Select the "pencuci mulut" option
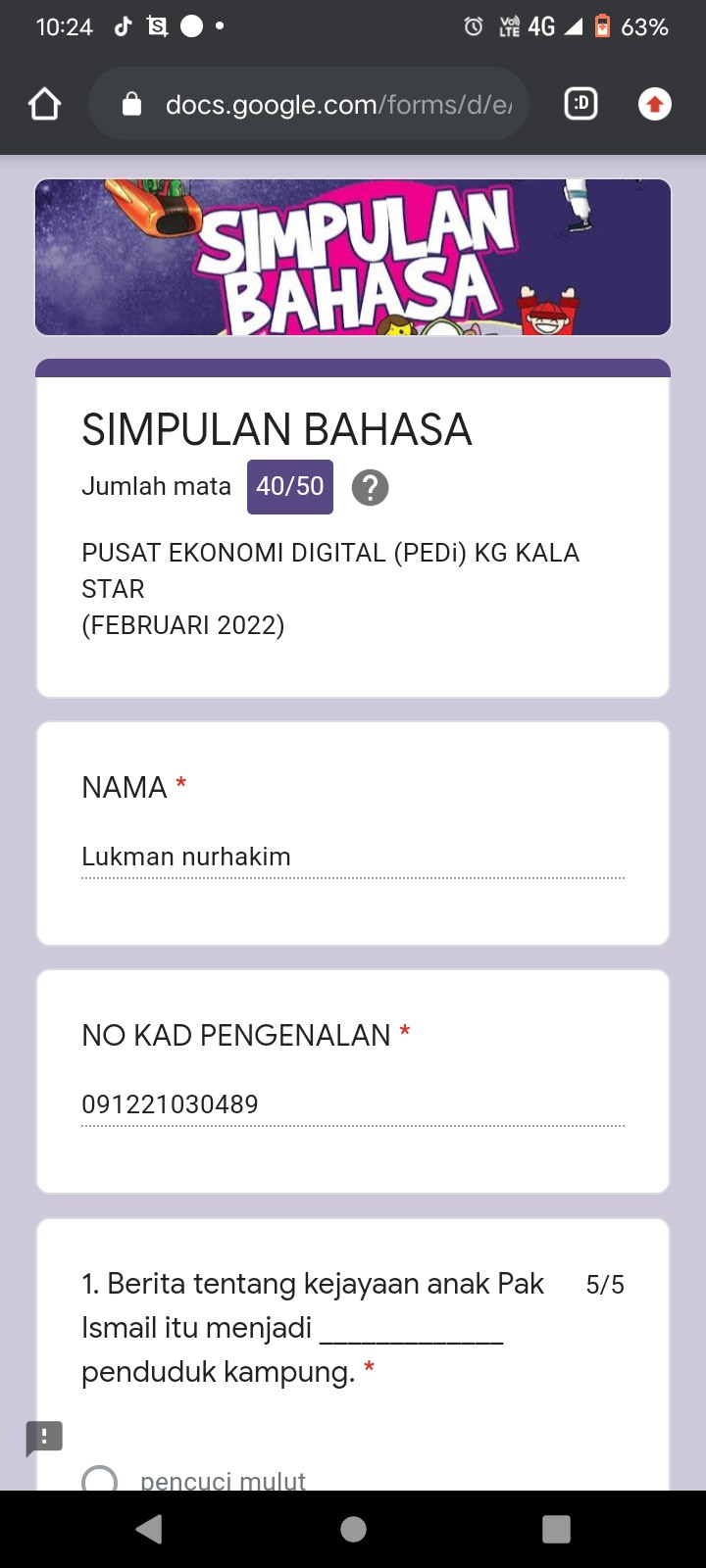Screen dimensions: 706x1568 100,1480
